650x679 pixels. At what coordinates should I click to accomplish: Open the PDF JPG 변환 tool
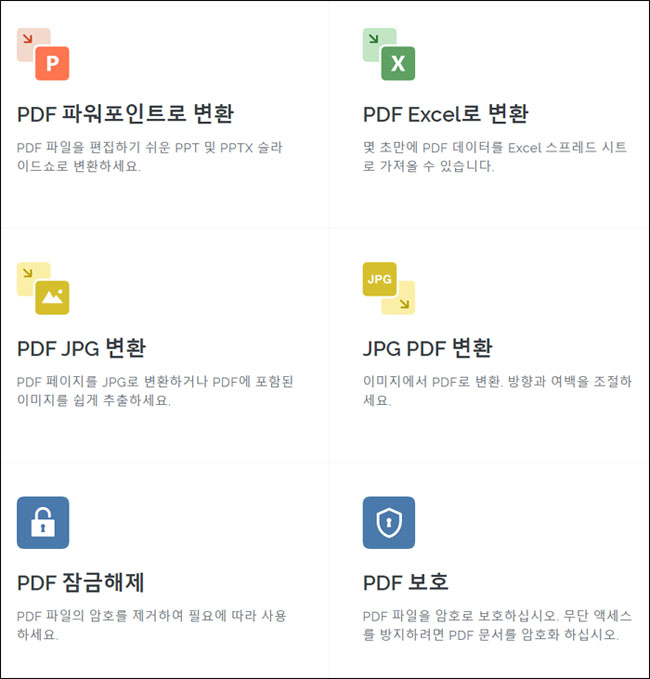point(81,348)
